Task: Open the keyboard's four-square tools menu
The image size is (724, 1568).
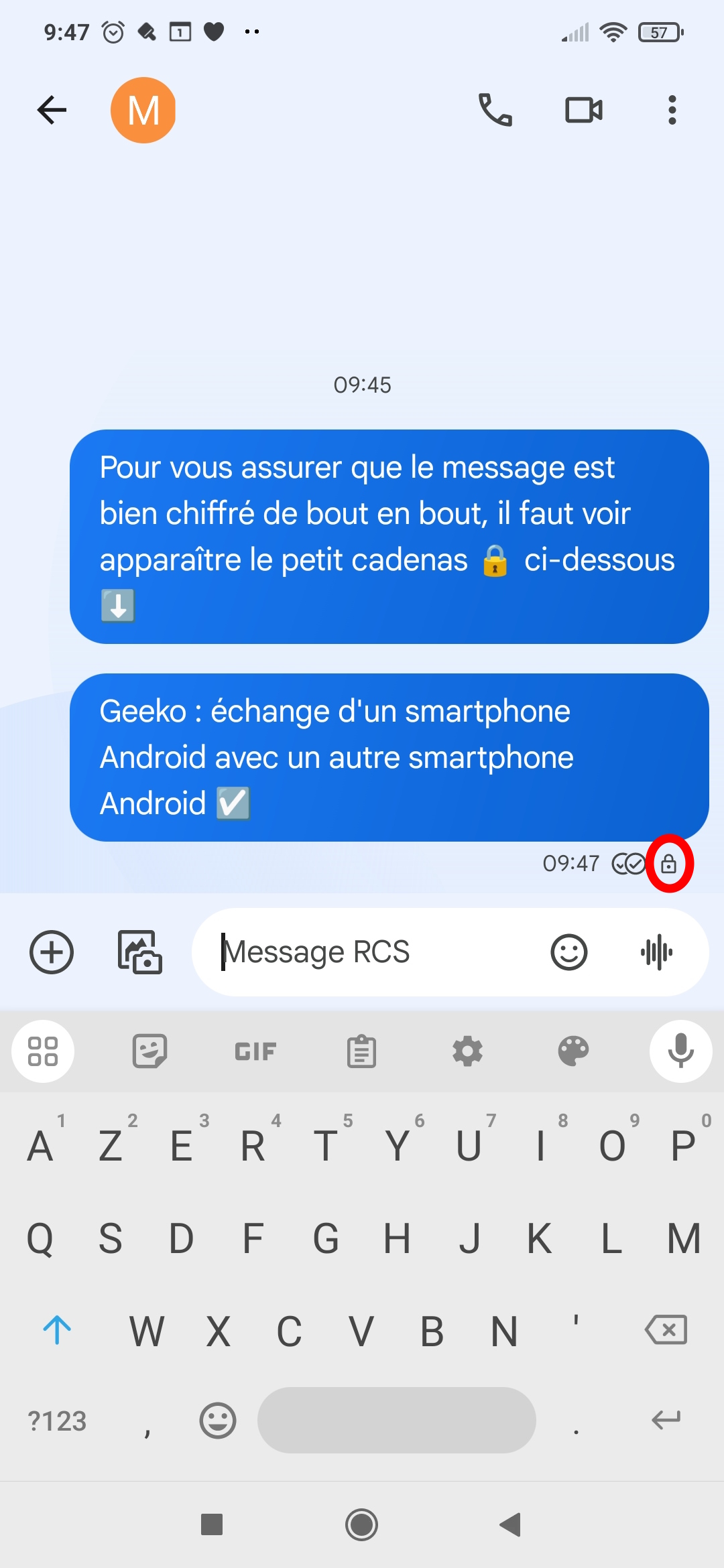Action: tap(43, 1051)
